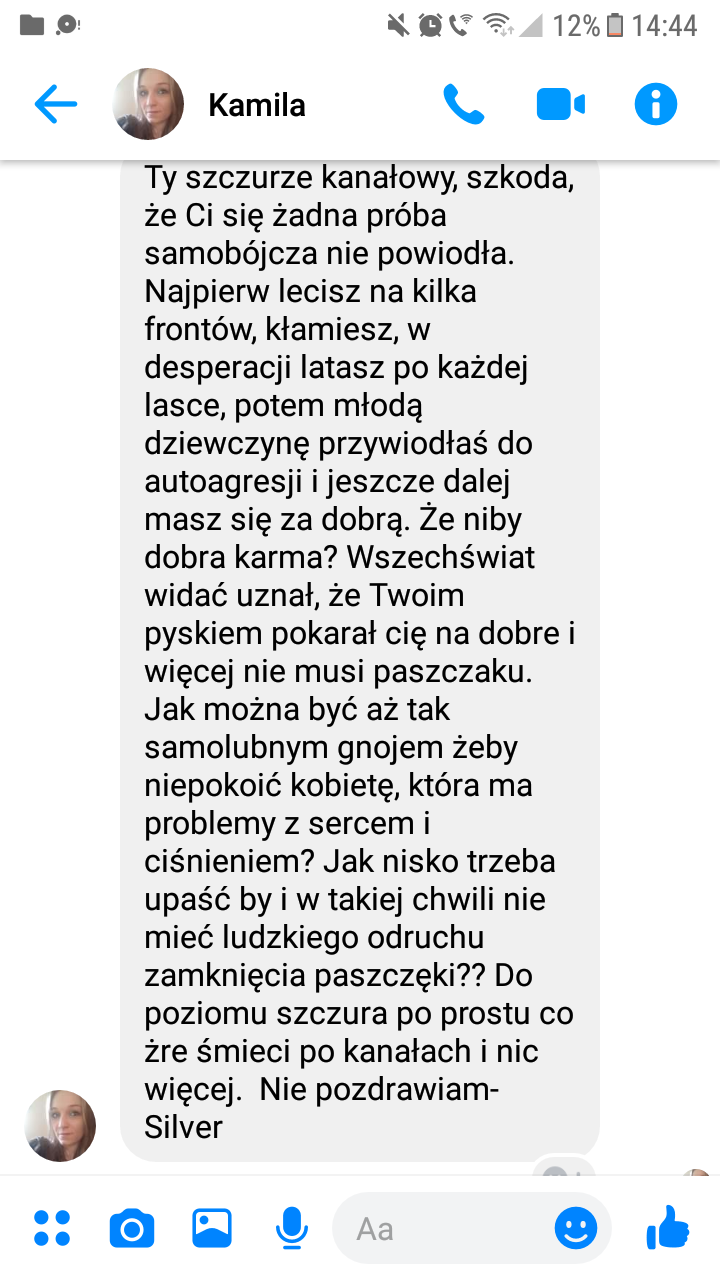The image size is (720, 1280).
Task: Open the emoji picker in message field
Action: pyautogui.click(x=576, y=1228)
